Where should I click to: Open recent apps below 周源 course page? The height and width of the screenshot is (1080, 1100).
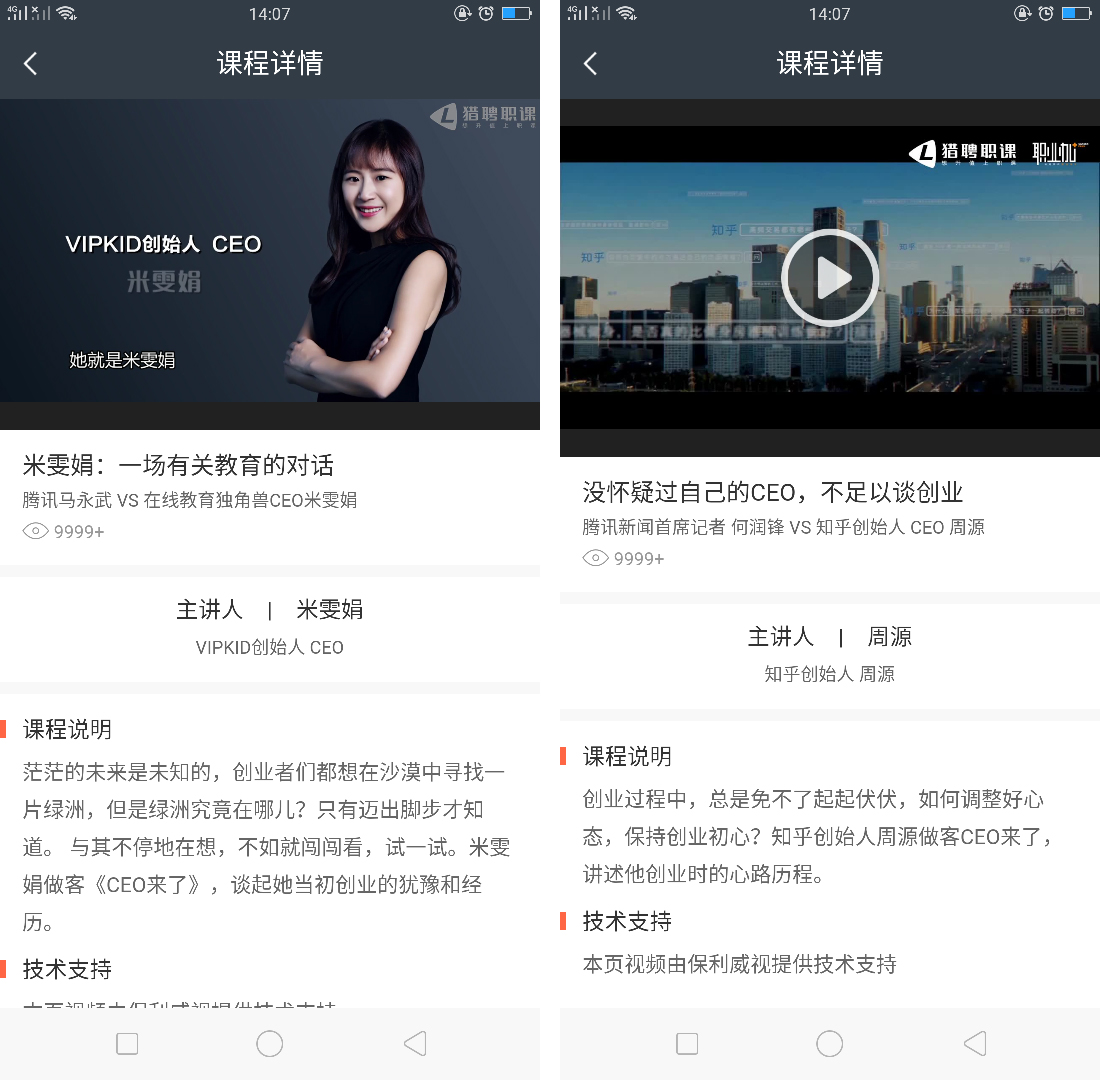[687, 1044]
